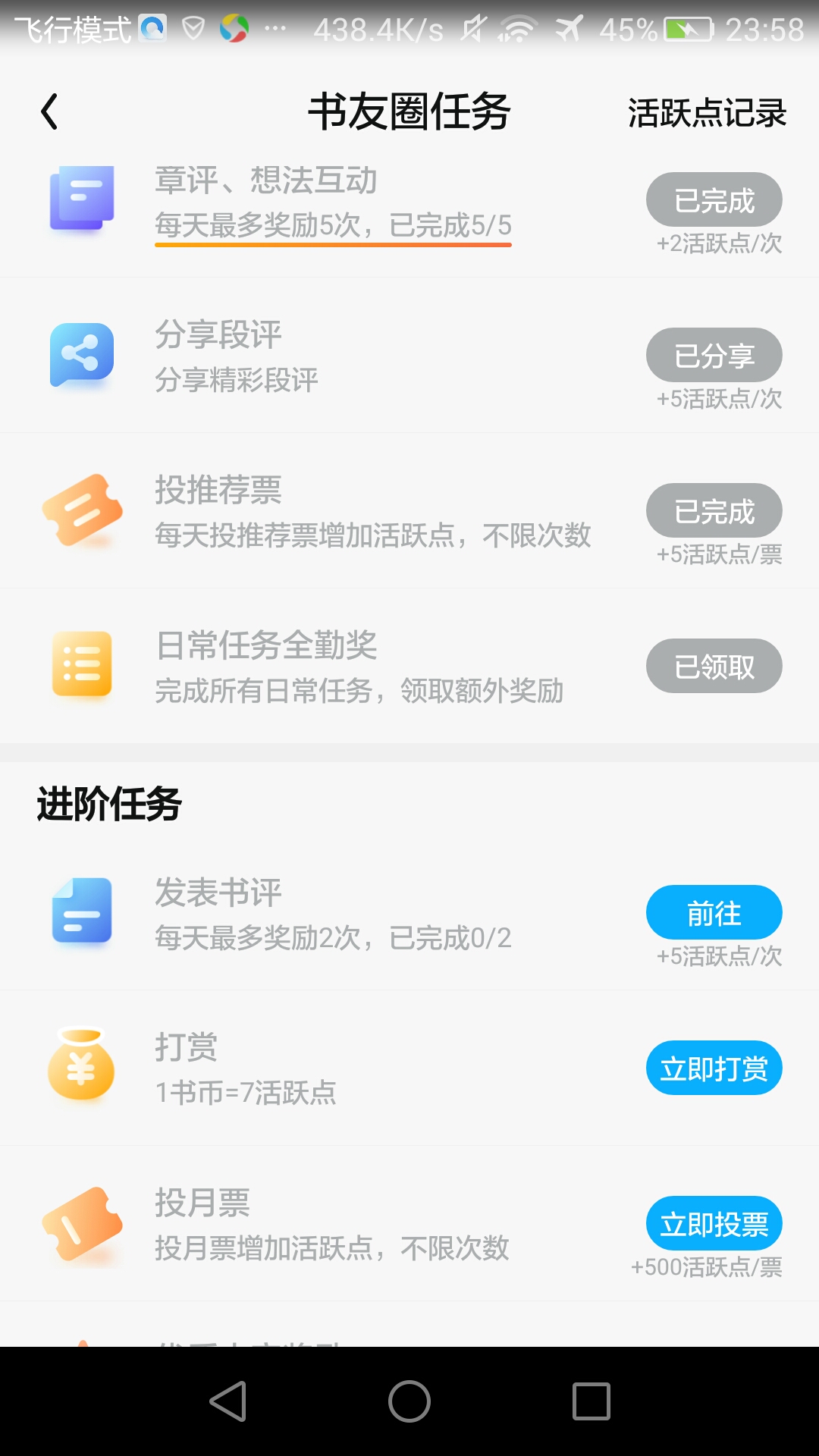
Task: Tap the 立即打赏 button
Action: click(x=714, y=1068)
